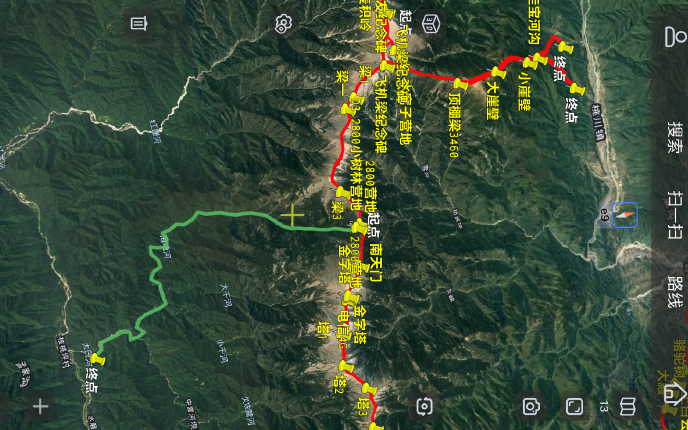688x430 pixels.
Task: Tap the plus button
Action: click(x=40, y=406)
